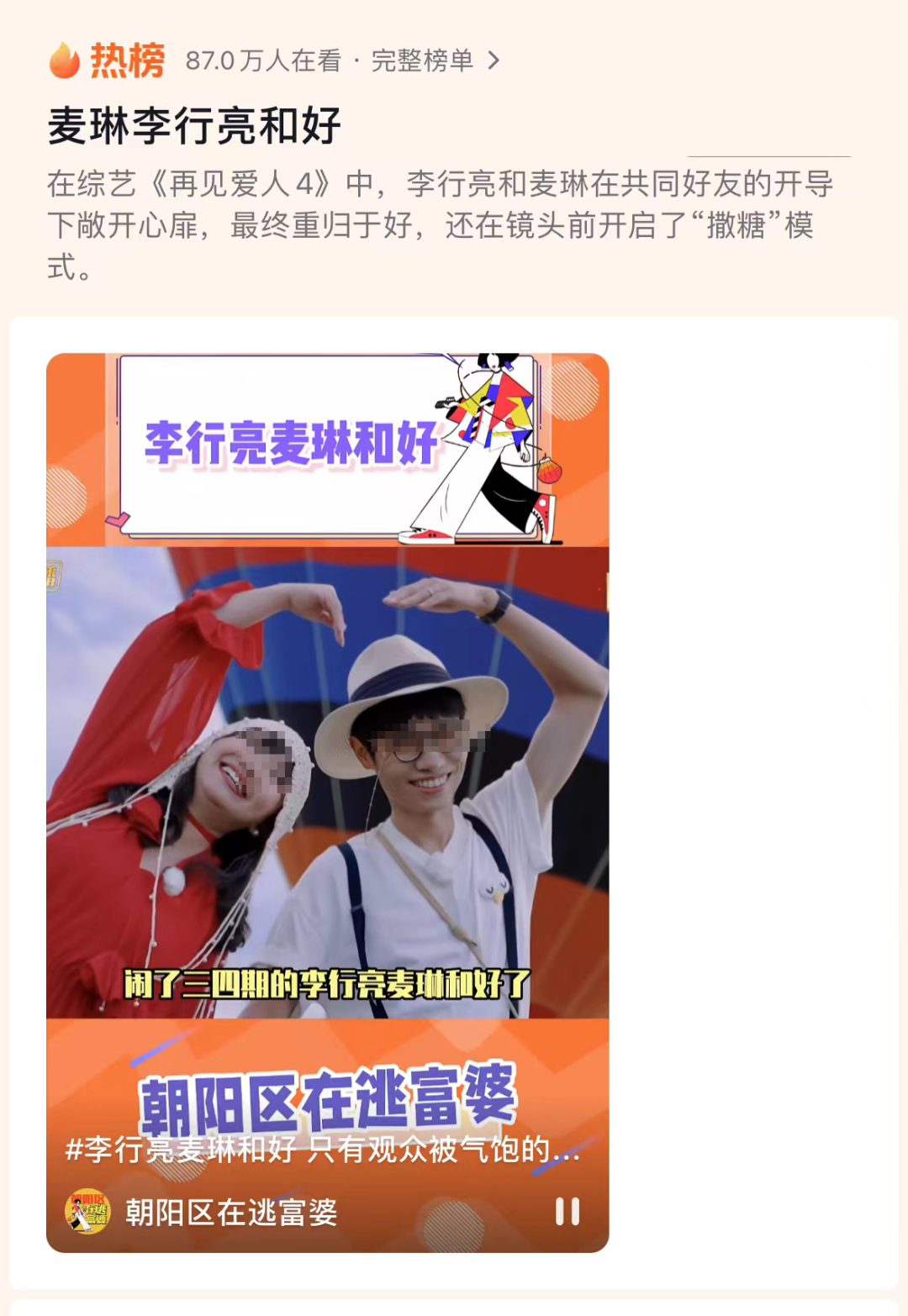The image size is (908, 1316).
Task: Open the 麦琳李行亮和好 hot topic
Action: click(x=194, y=126)
